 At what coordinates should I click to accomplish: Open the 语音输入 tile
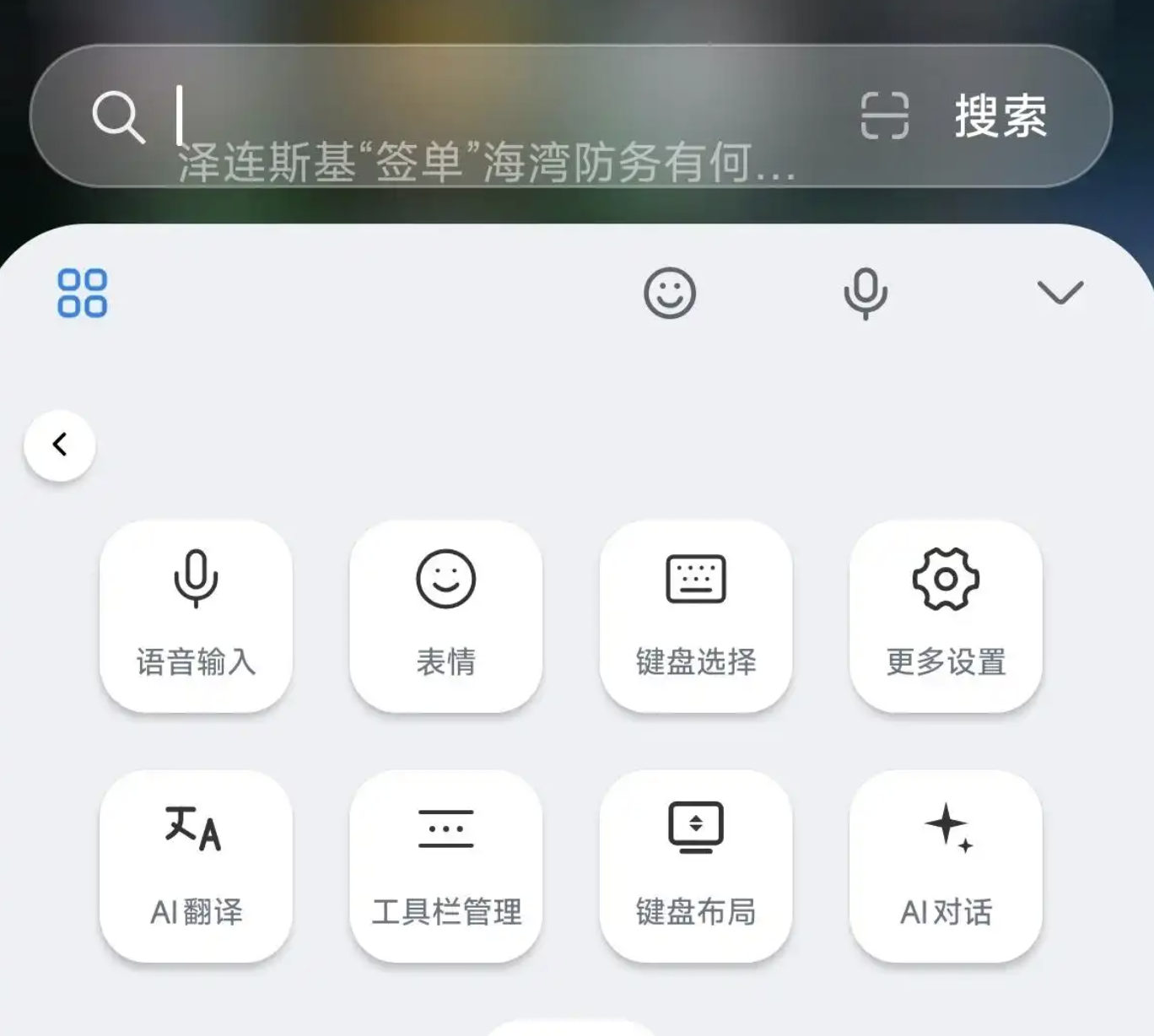[196, 616]
